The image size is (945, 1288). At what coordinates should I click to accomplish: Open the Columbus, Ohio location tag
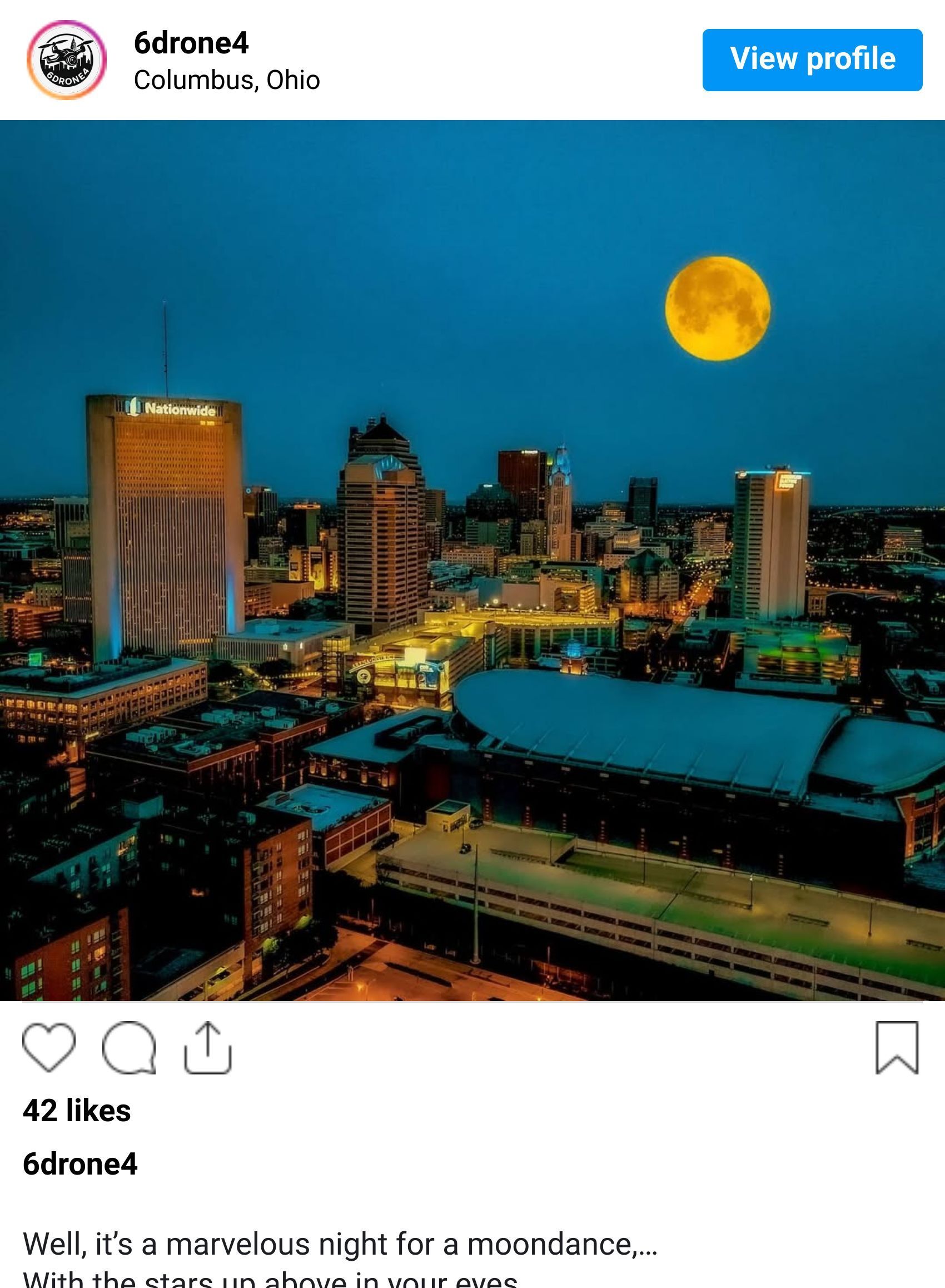coord(226,82)
